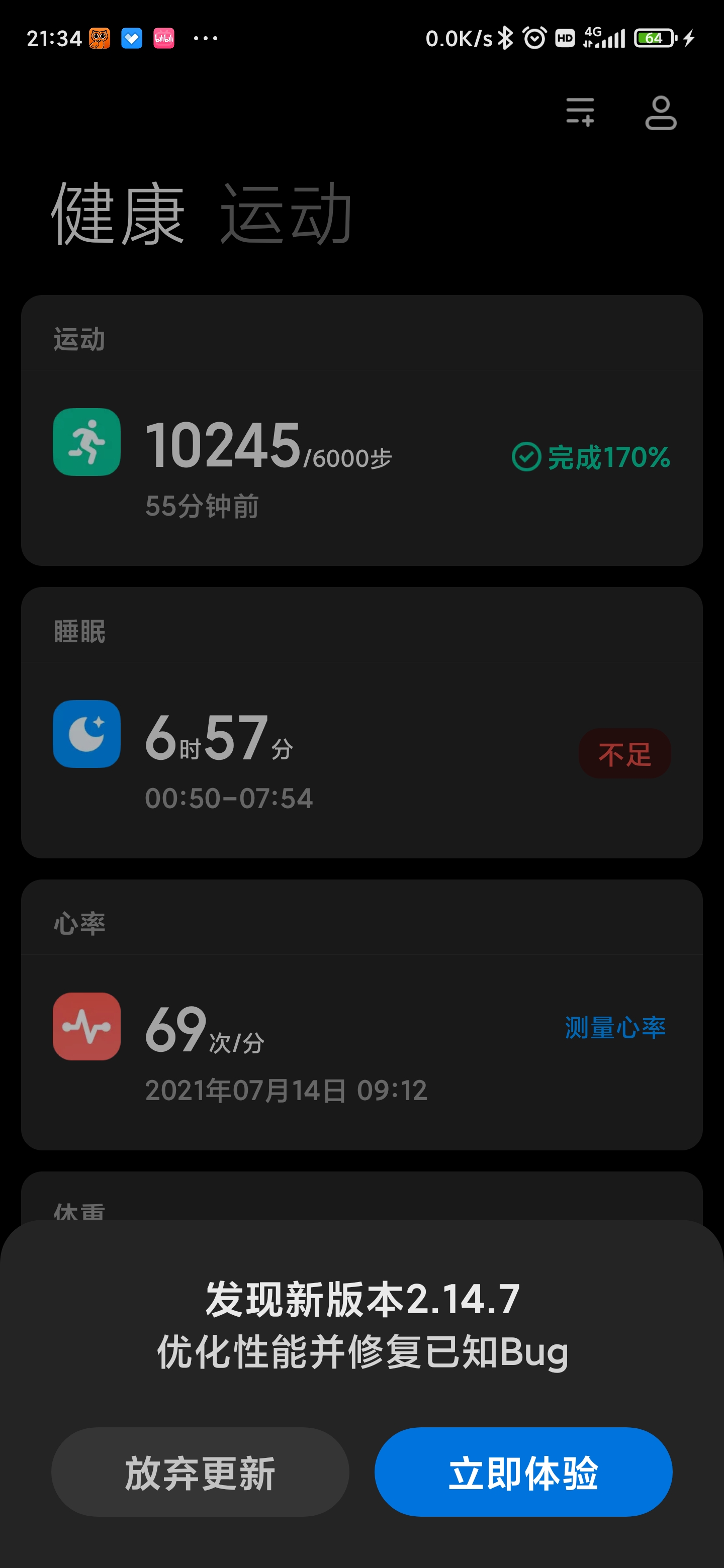Open the 心率 heart rate card

pos(361,1015)
